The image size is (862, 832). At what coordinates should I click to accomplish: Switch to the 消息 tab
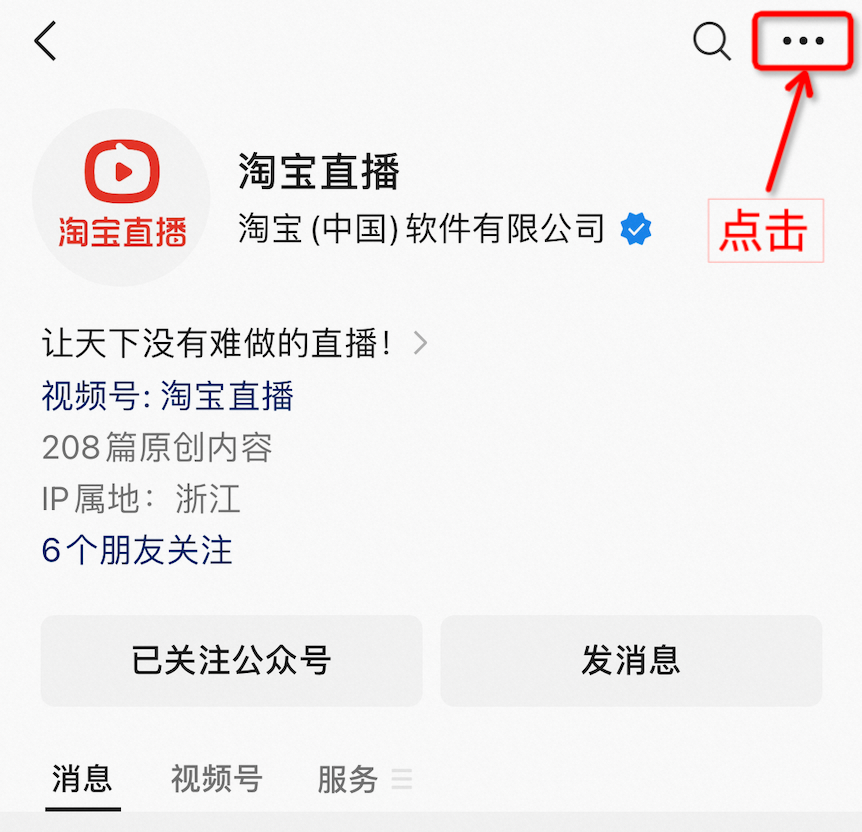click(83, 779)
